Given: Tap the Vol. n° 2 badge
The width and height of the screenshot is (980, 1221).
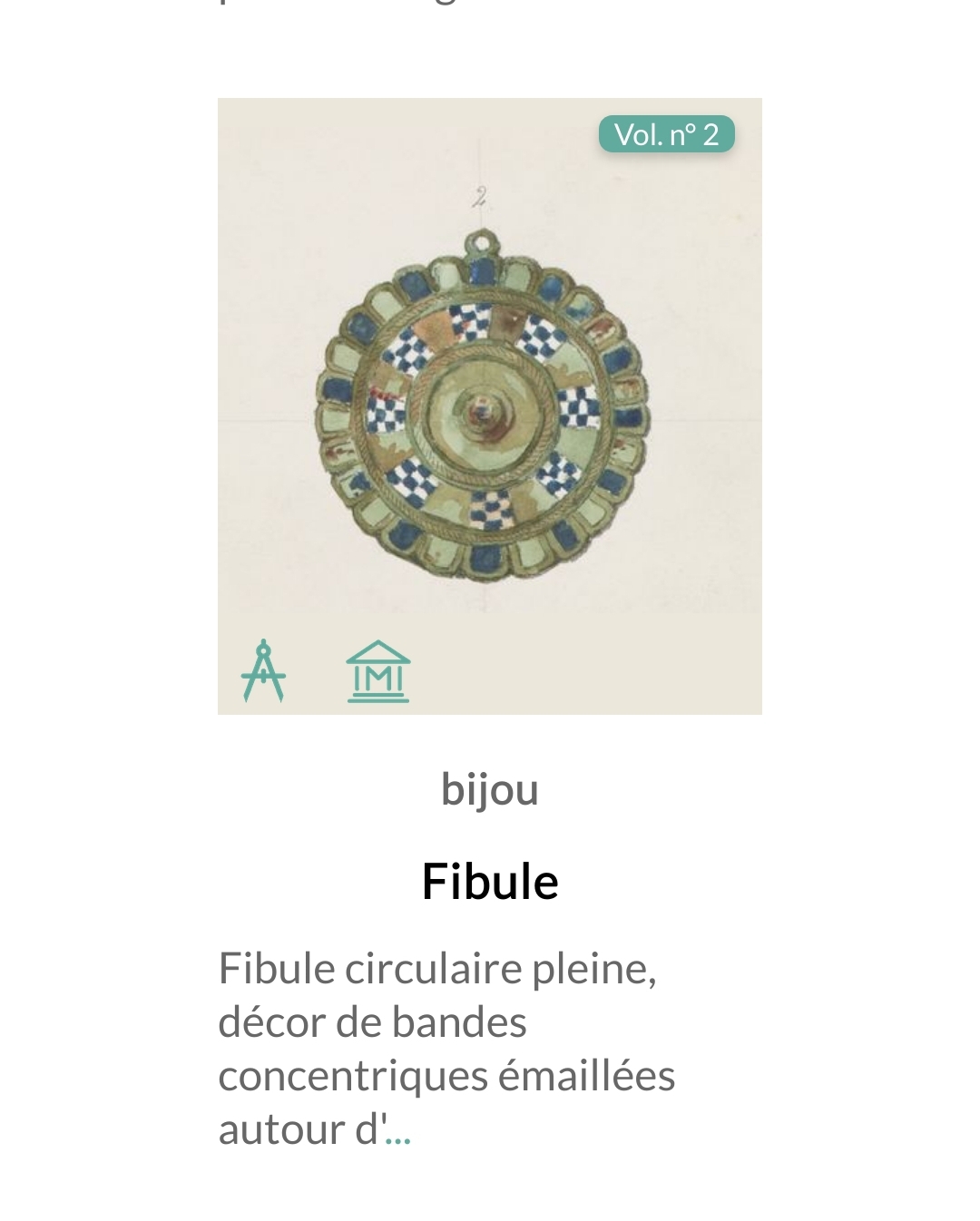Looking at the screenshot, I should (x=666, y=135).
